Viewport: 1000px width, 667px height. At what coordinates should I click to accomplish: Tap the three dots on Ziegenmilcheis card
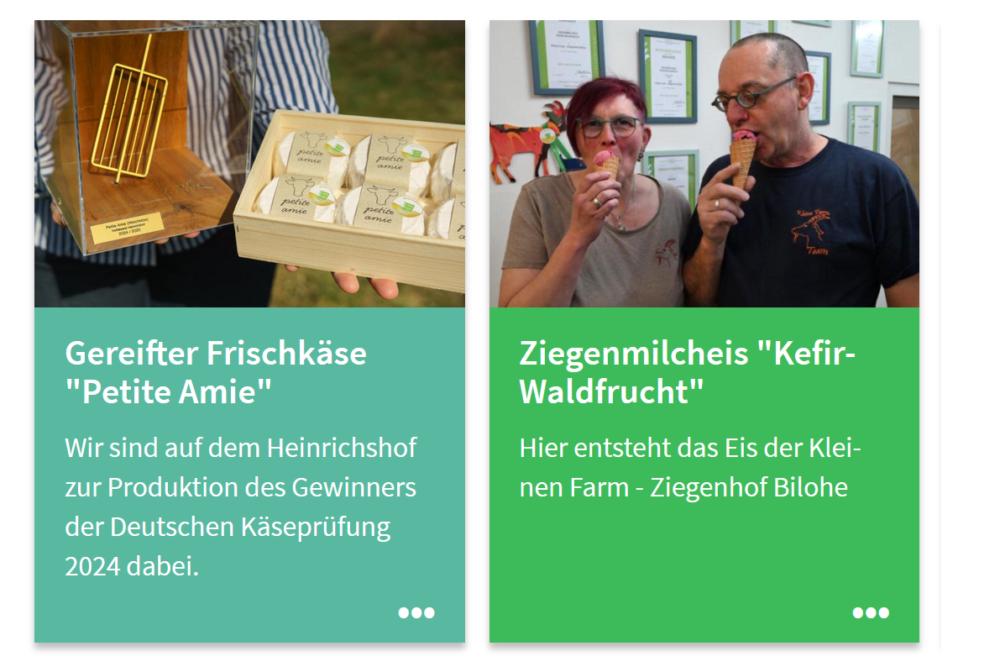(870, 613)
